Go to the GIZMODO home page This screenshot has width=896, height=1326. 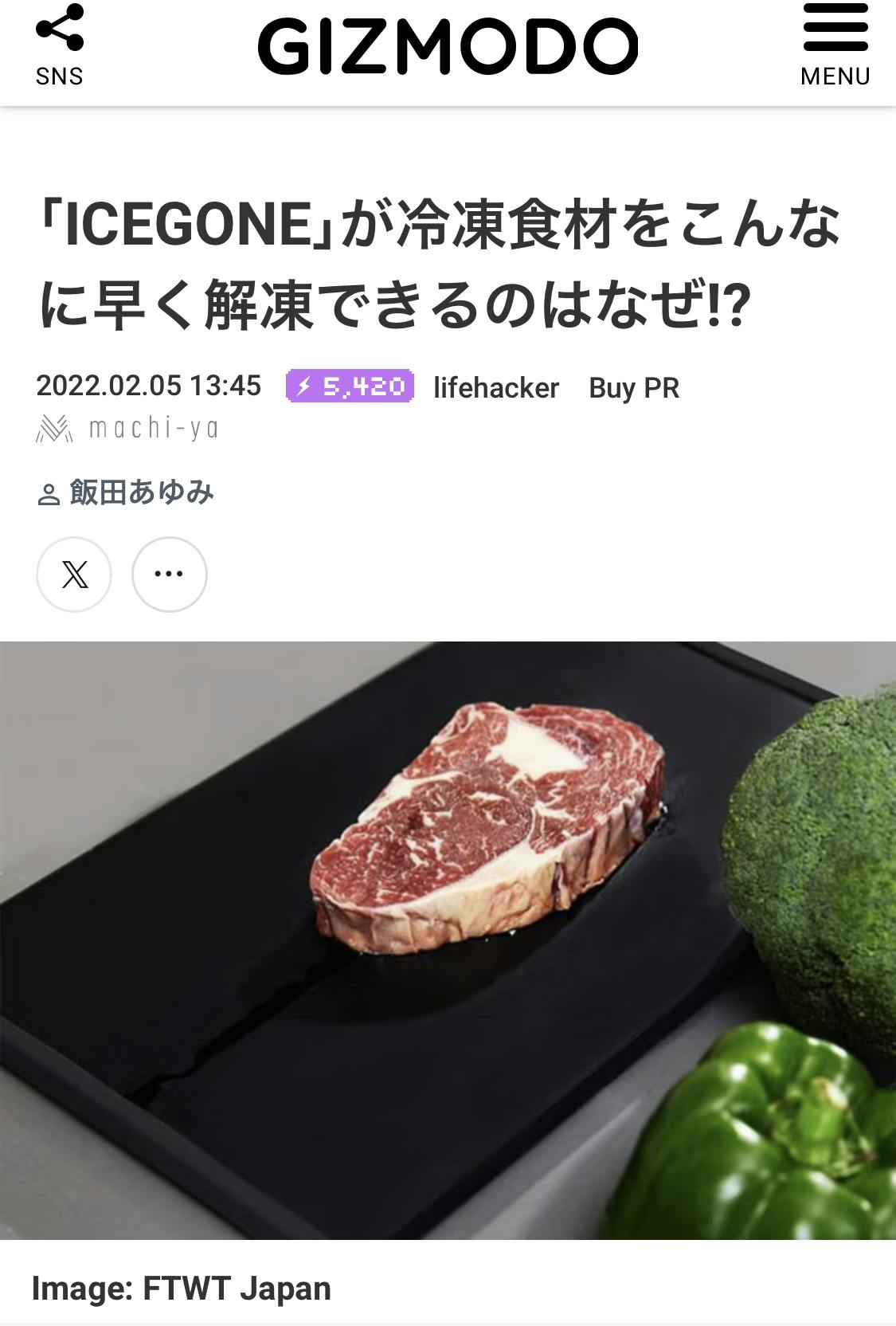(x=448, y=48)
